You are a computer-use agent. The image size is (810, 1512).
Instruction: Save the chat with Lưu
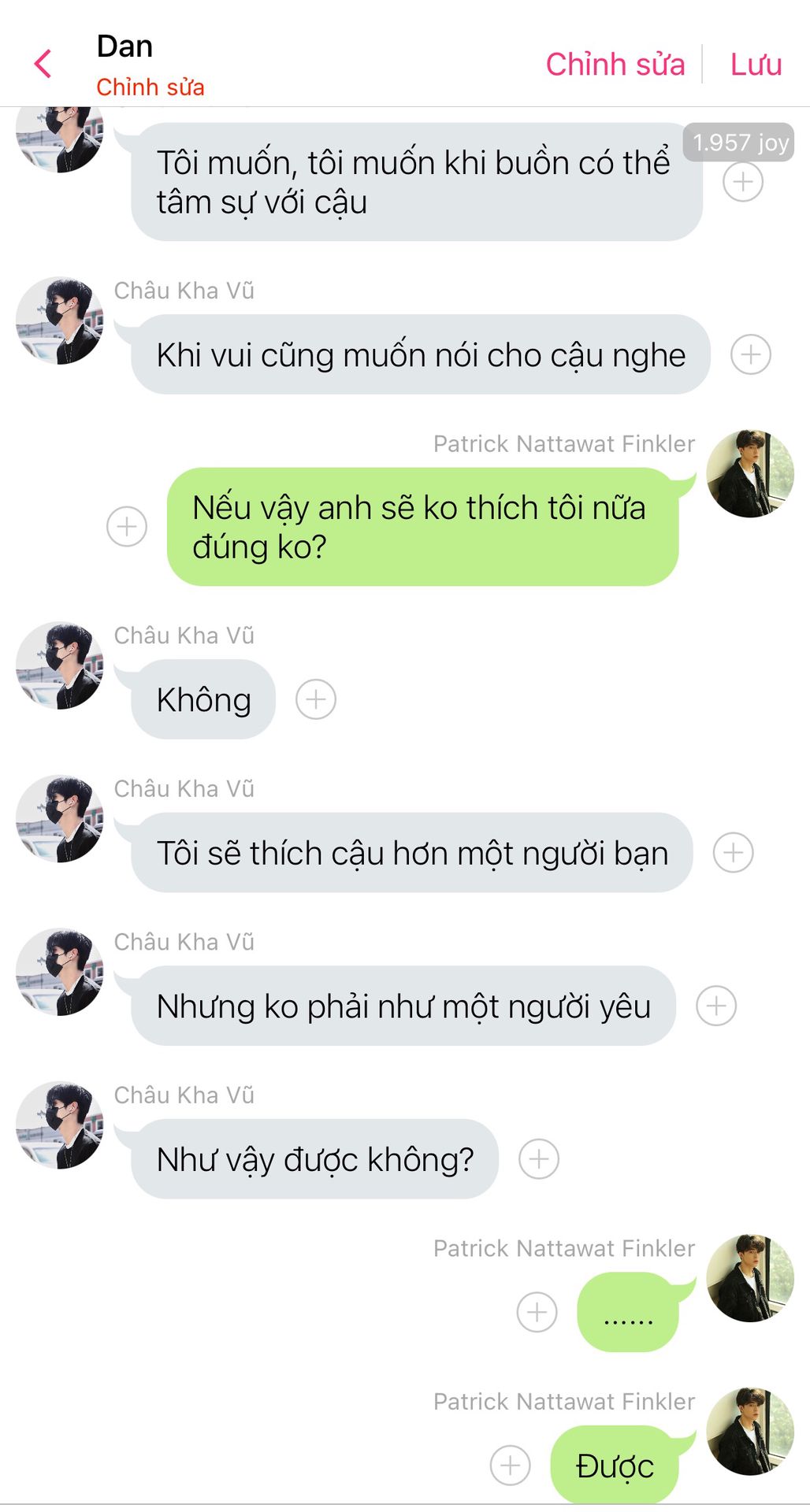pyautogui.click(x=755, y=65)
